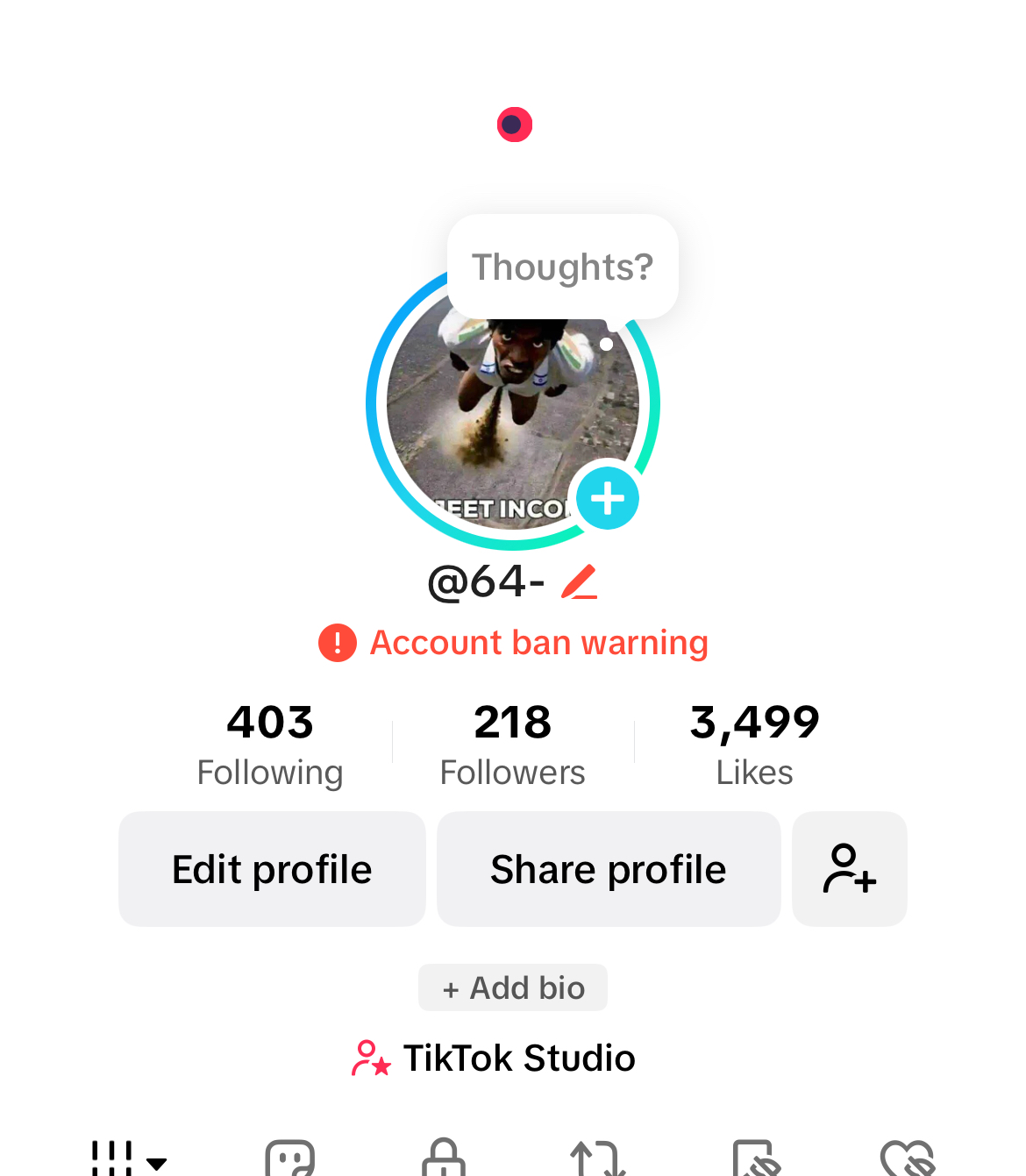This screenshot has width=1026, height=1176.
Task: Switch to the private videos lock tab
Action: pos(444,1159)
